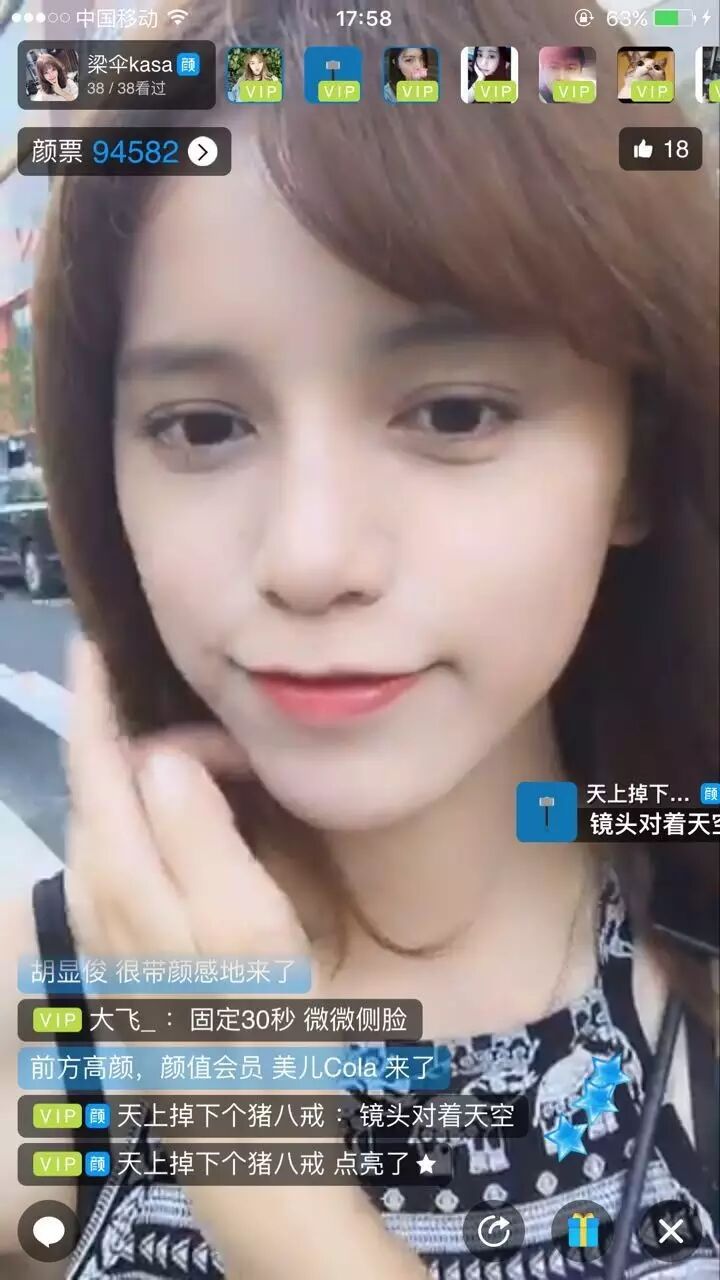Open streamer 梁伞kasa's profile card
Image resolution: width=720 pixels, height=1280 pixels.
pyautogui.click(x=115, y=75)
